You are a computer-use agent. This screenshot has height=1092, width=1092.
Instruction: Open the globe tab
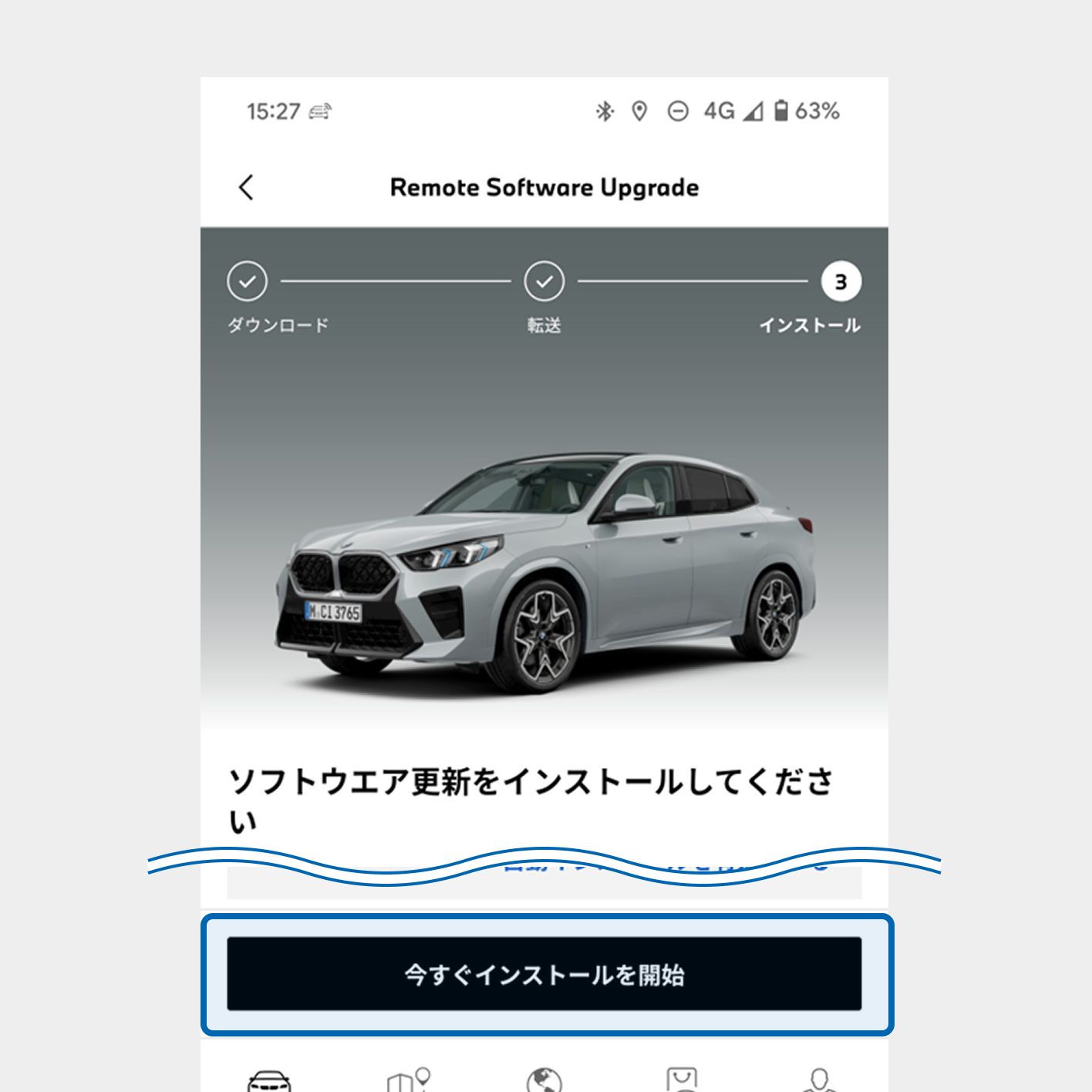click(x=544, y=1080)
